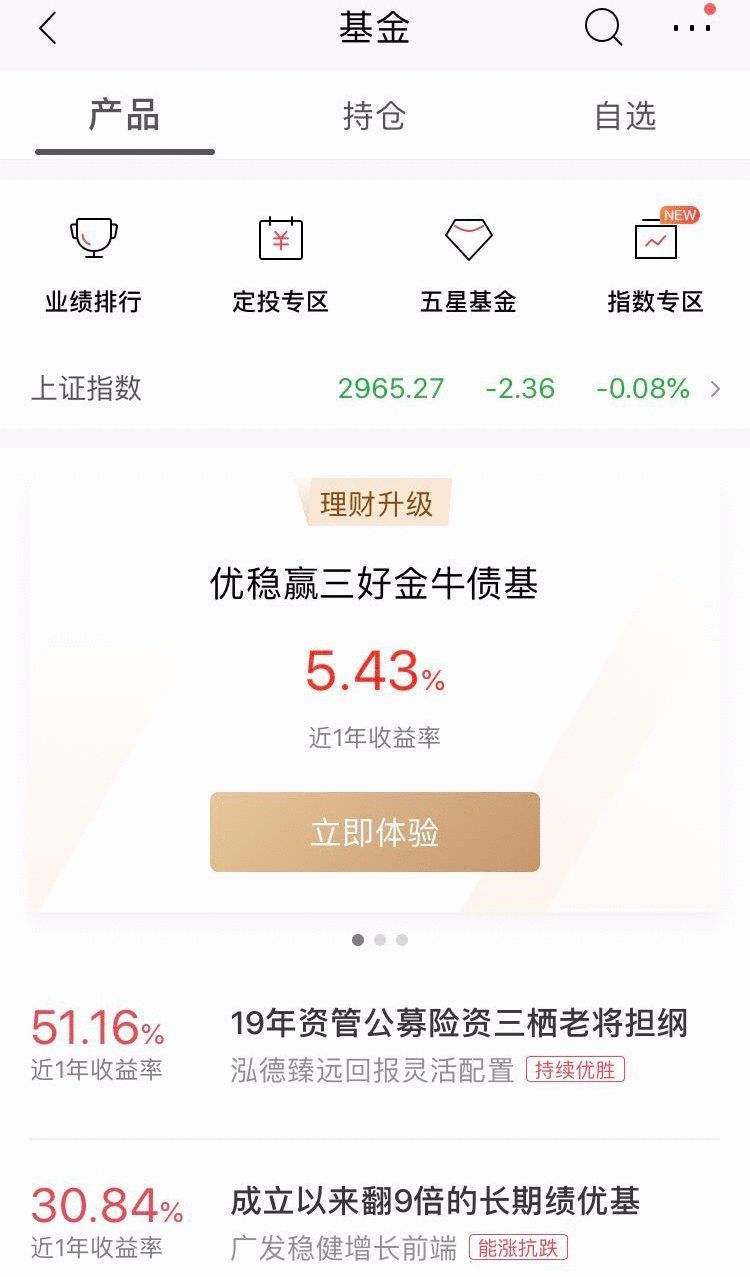
Task: Select the second carousel dot
Action: click(379, 940)
